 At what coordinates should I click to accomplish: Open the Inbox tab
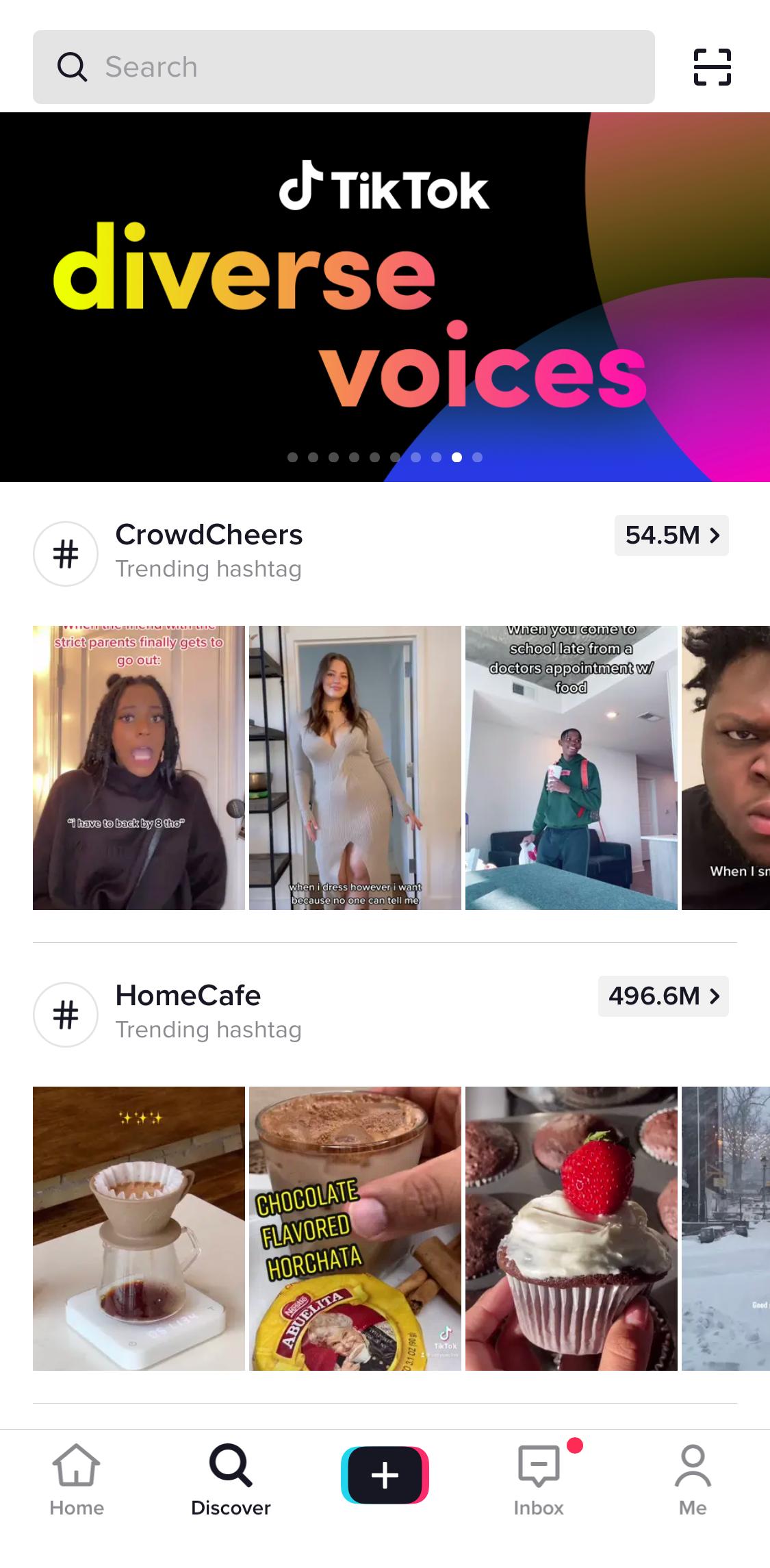click(539, 1480)
